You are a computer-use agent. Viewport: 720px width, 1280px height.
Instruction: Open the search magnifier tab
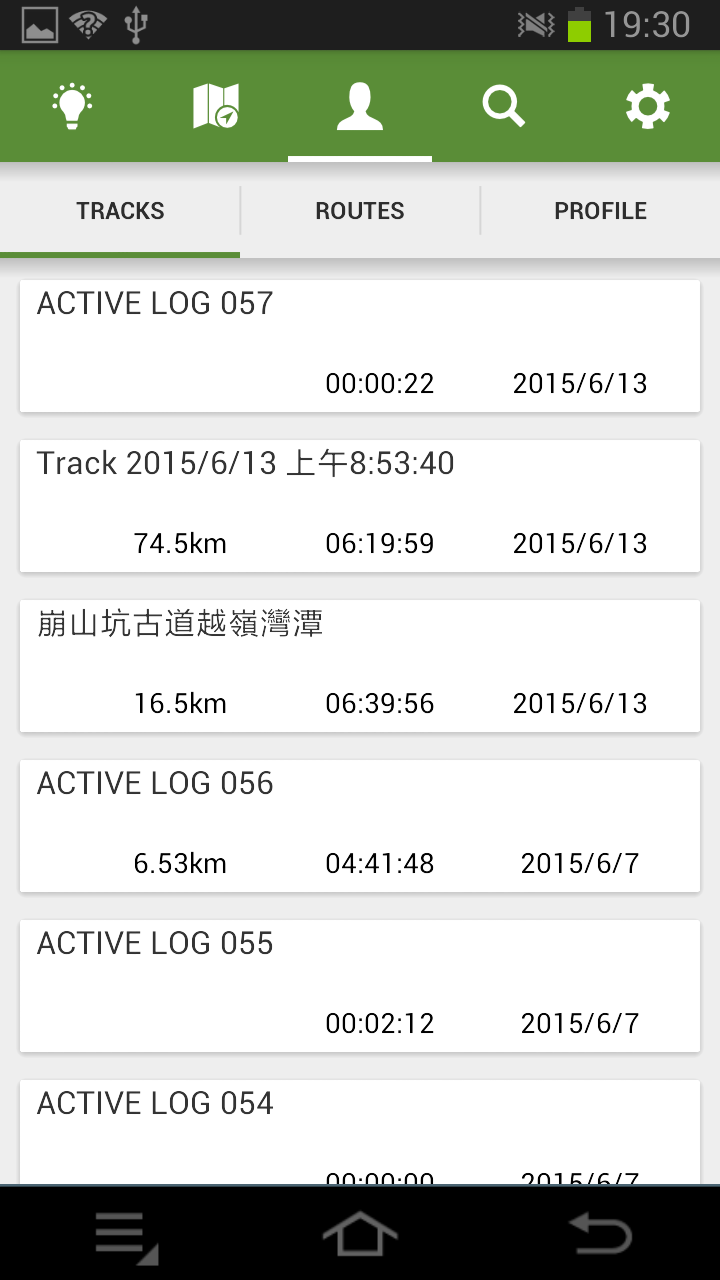point(504,106)
